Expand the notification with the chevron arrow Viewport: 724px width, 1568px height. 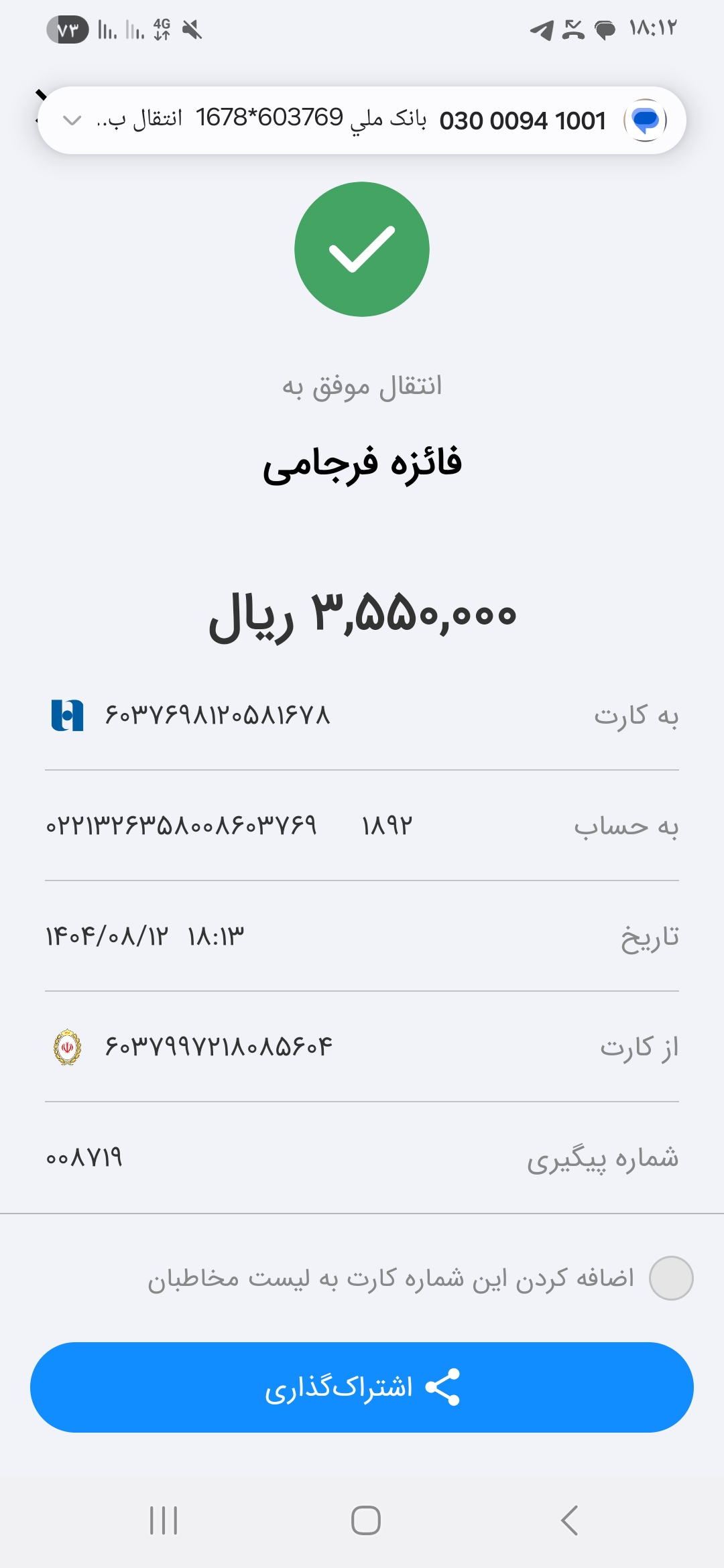[72, 121]
